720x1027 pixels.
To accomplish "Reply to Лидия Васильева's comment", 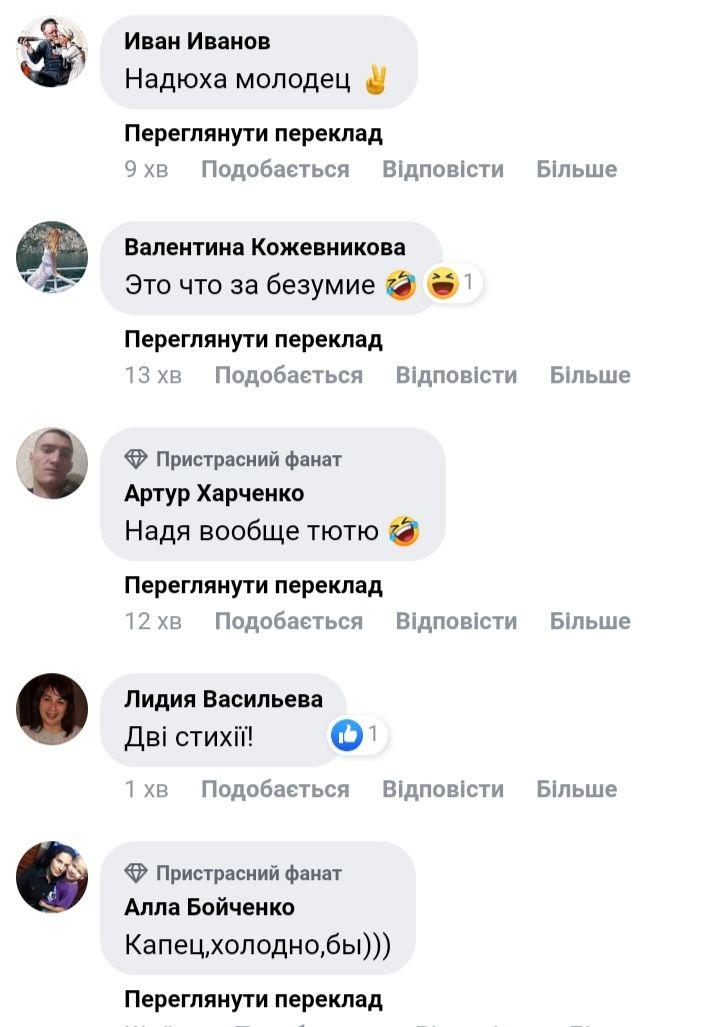I will coord(442,789).
